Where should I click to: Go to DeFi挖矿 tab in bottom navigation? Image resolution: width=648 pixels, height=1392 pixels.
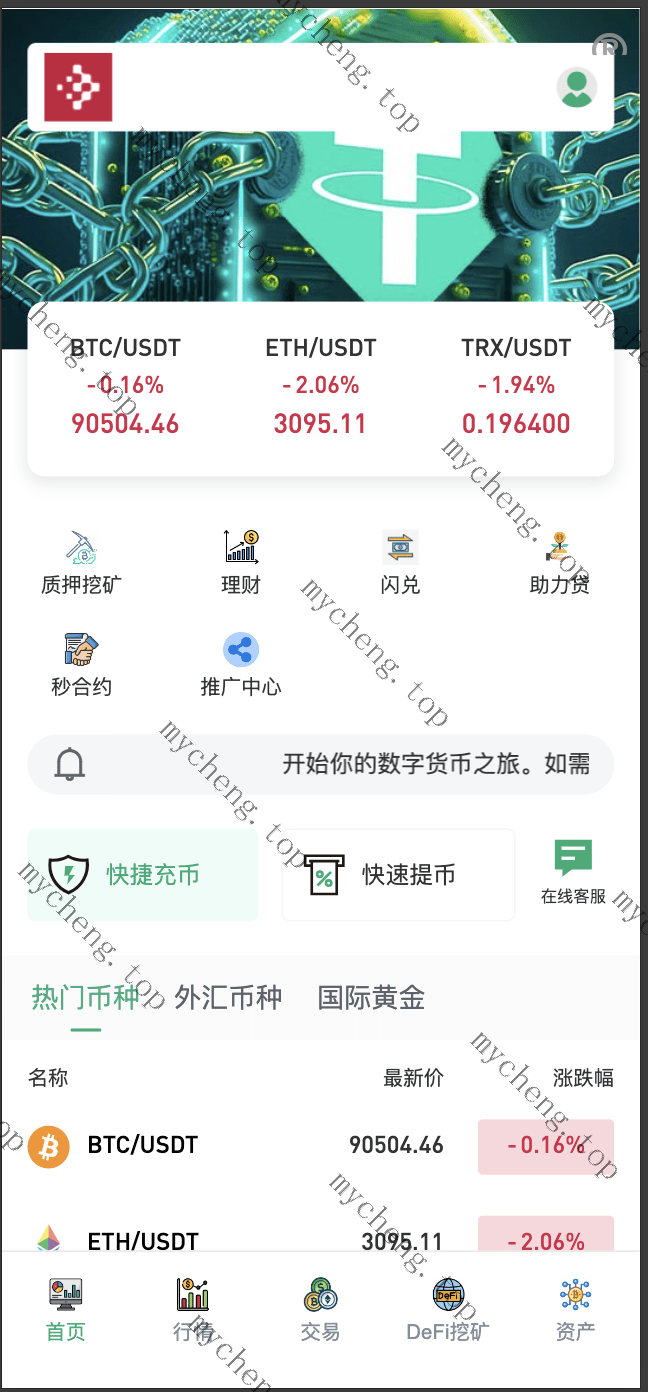click(448, 1310)
